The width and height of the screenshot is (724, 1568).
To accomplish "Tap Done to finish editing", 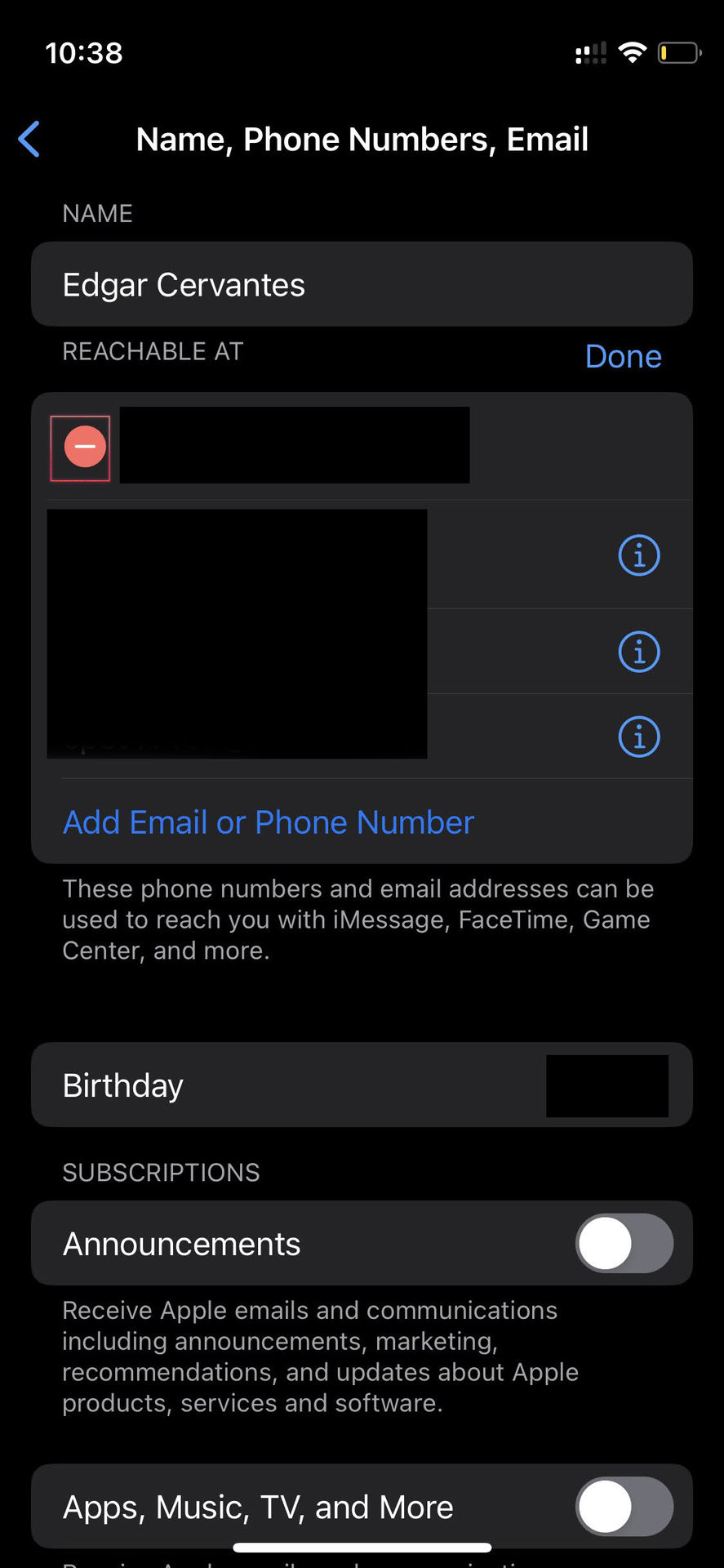I will click(x=623, y=357).
